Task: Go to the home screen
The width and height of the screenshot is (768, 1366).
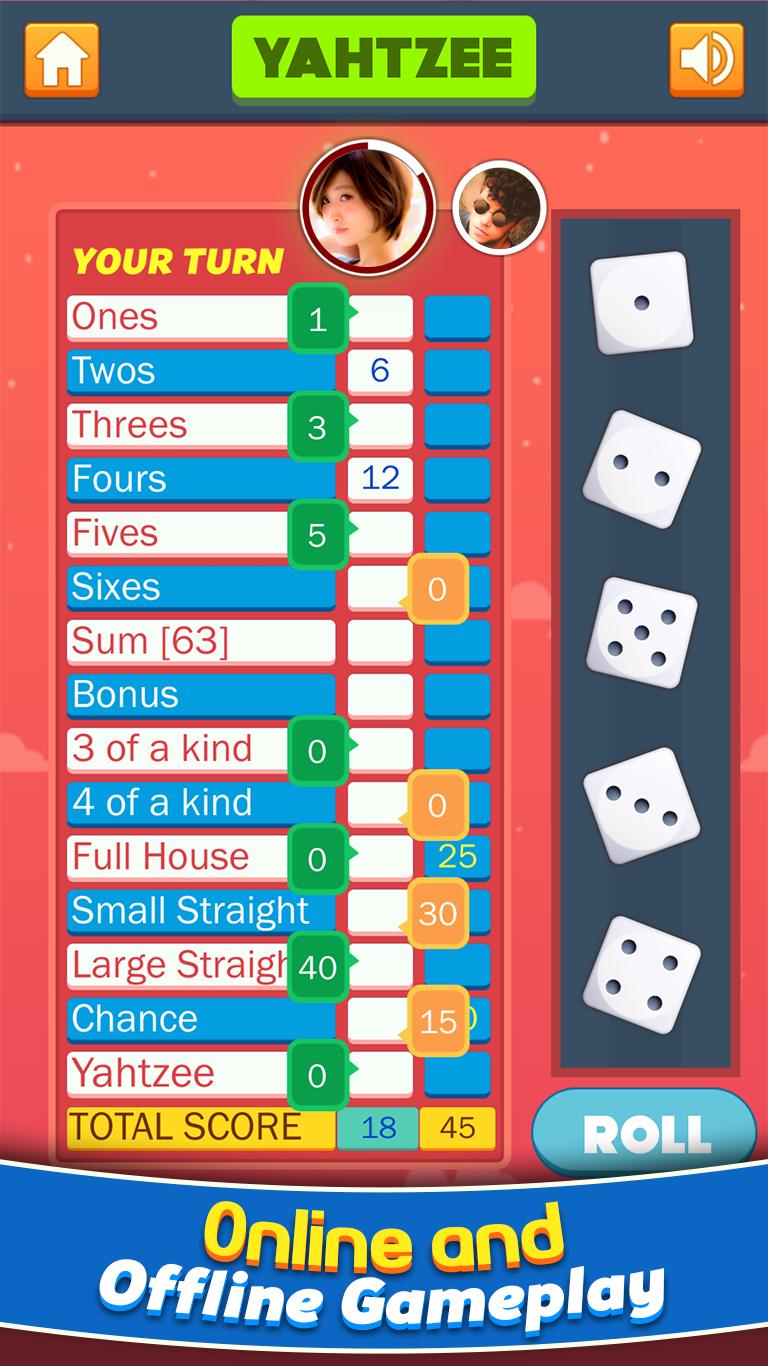Action: coord(61,60)
